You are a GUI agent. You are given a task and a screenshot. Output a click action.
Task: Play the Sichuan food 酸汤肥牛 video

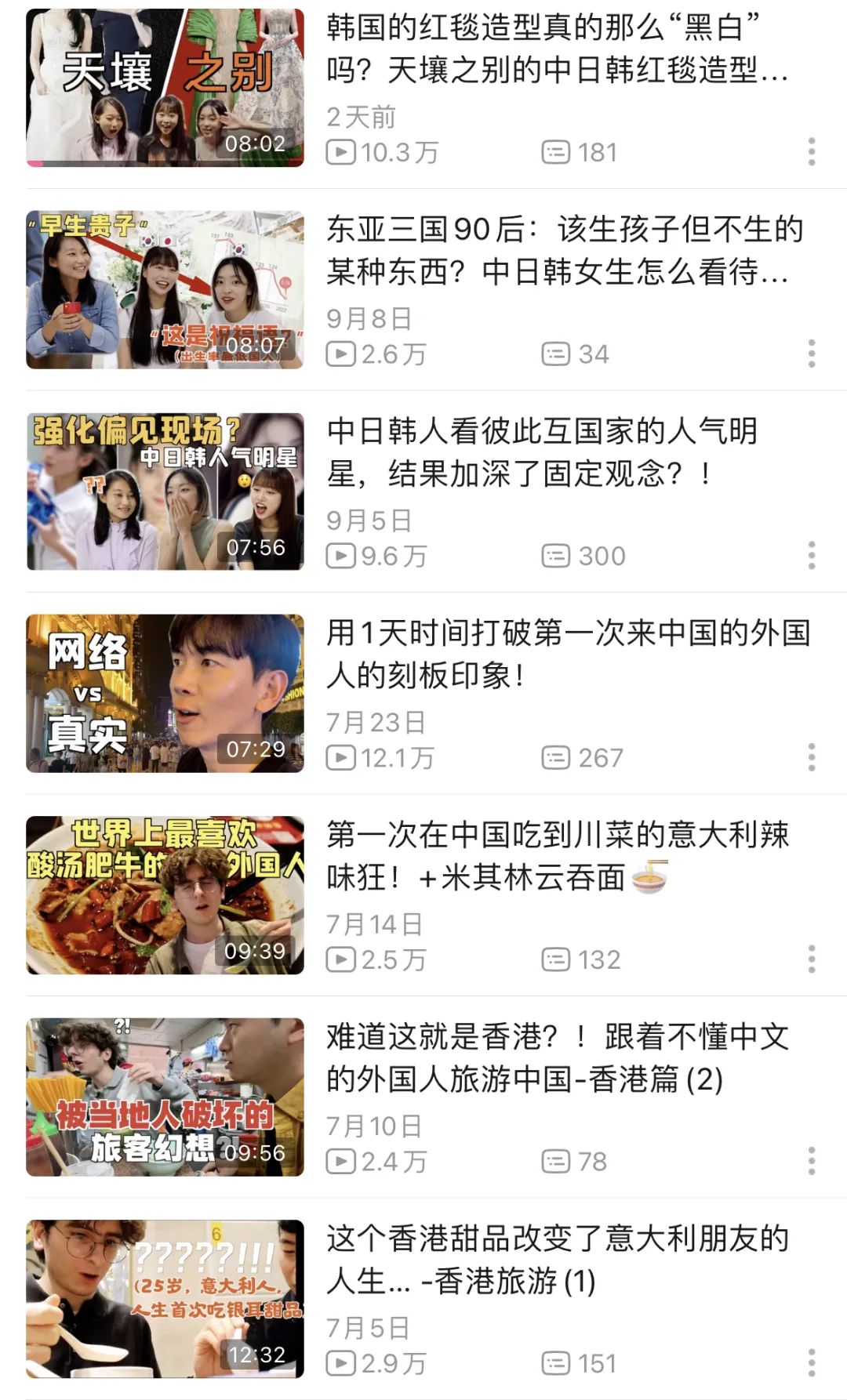(x=165, y=895)
